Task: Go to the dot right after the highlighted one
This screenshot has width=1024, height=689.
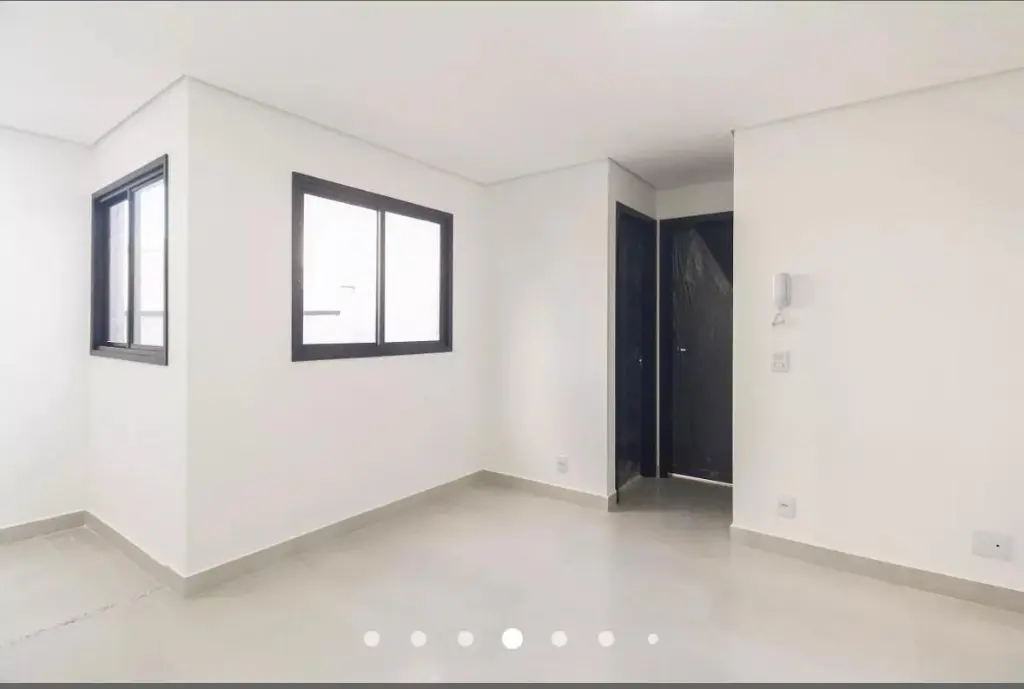Action: point(559,638)
